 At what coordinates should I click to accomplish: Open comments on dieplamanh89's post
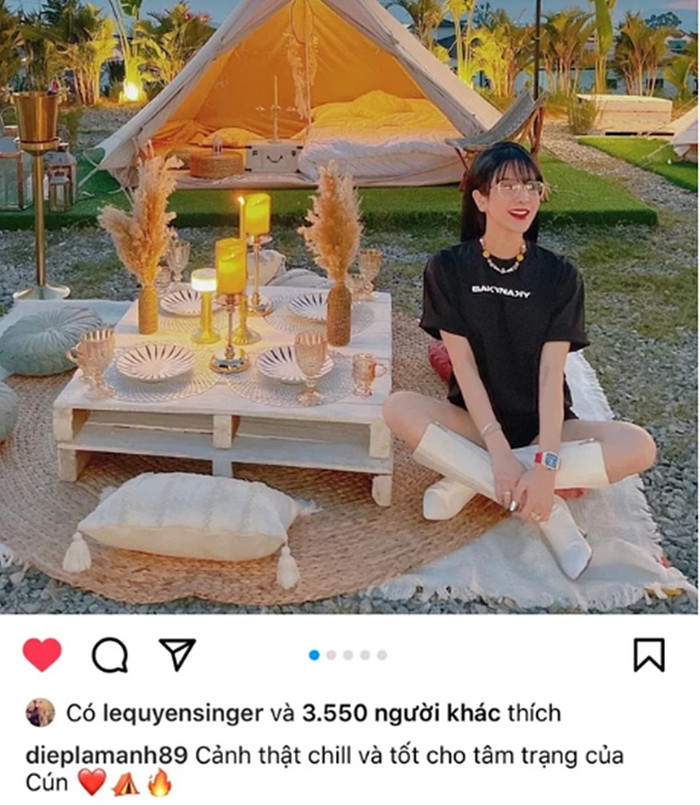pos(110,655)
